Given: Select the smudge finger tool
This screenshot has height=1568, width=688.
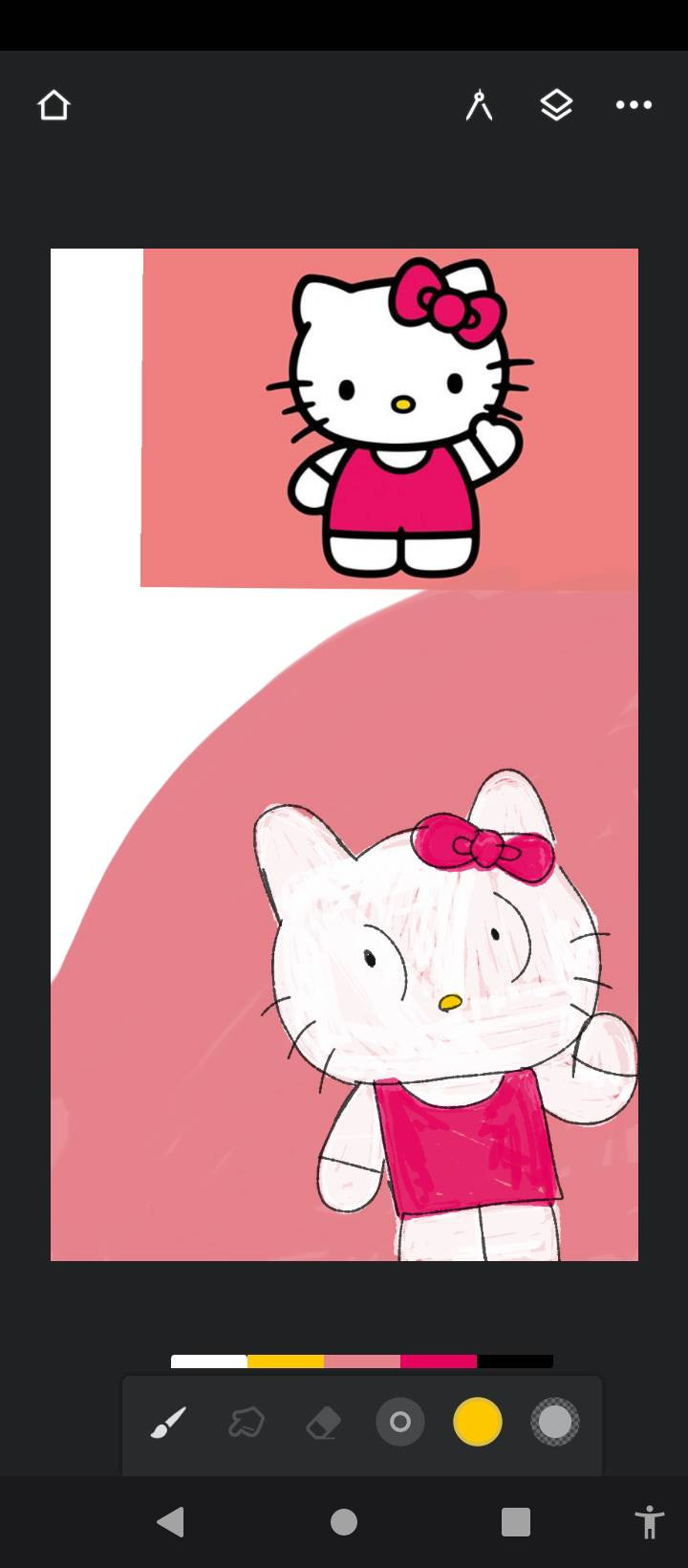Looking at the screenshot, I should tap(246, 1423).
